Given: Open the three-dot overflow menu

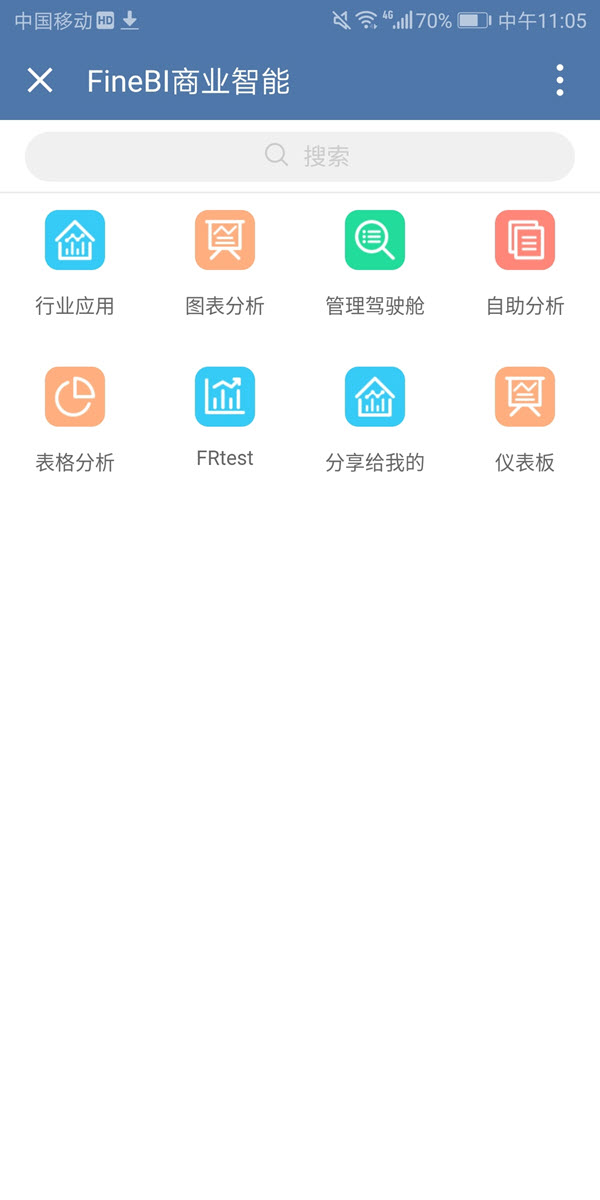Looking at the screenshot, I should 559,81.
